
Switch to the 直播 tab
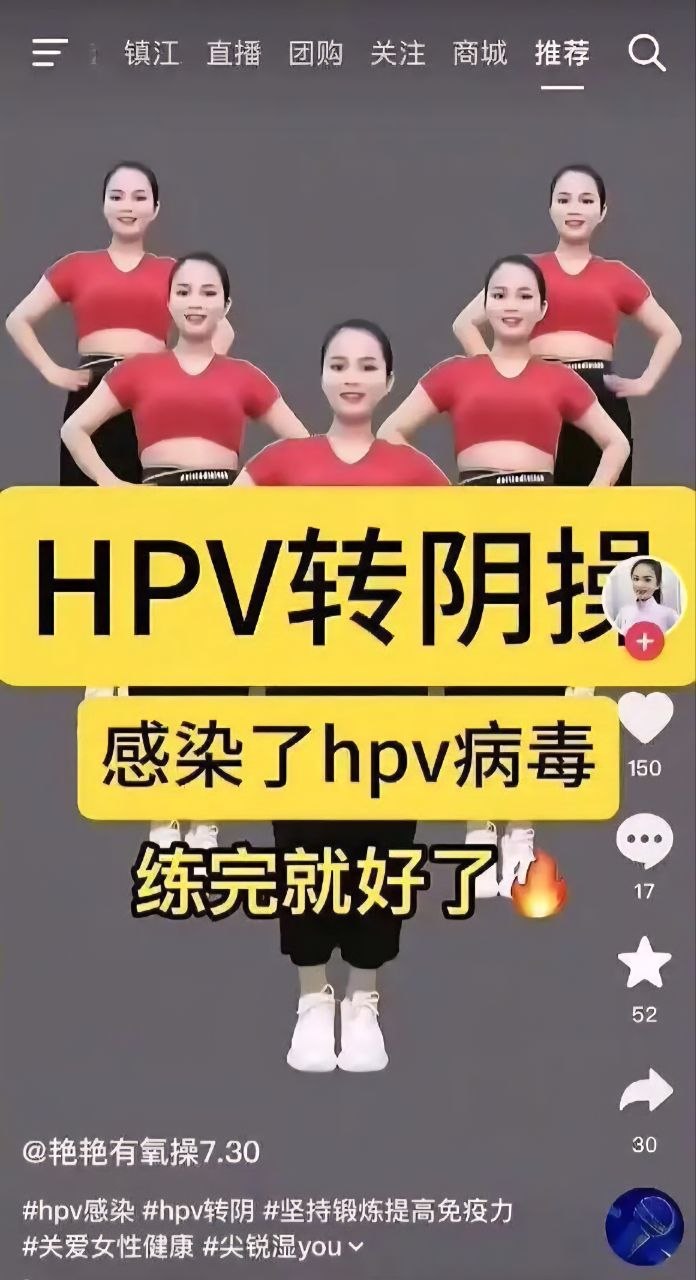(x=234, y=52)
